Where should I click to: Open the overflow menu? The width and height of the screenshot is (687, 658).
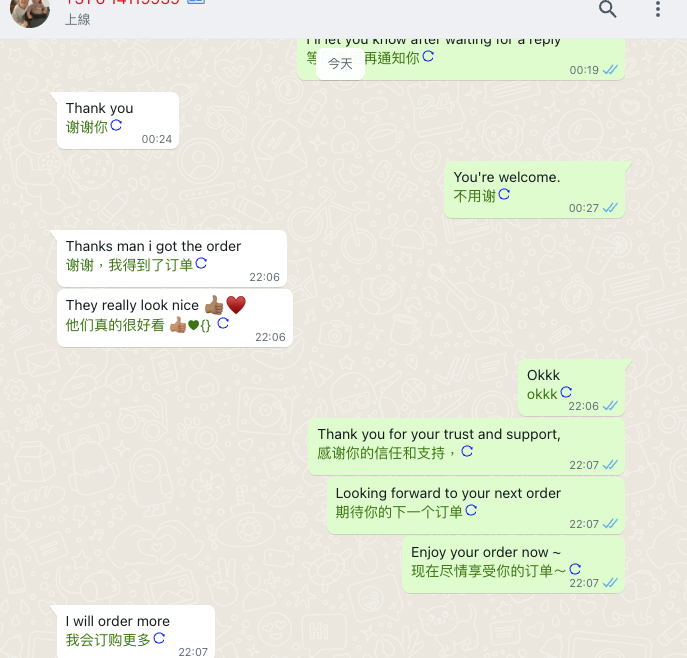tap(657, 9)
